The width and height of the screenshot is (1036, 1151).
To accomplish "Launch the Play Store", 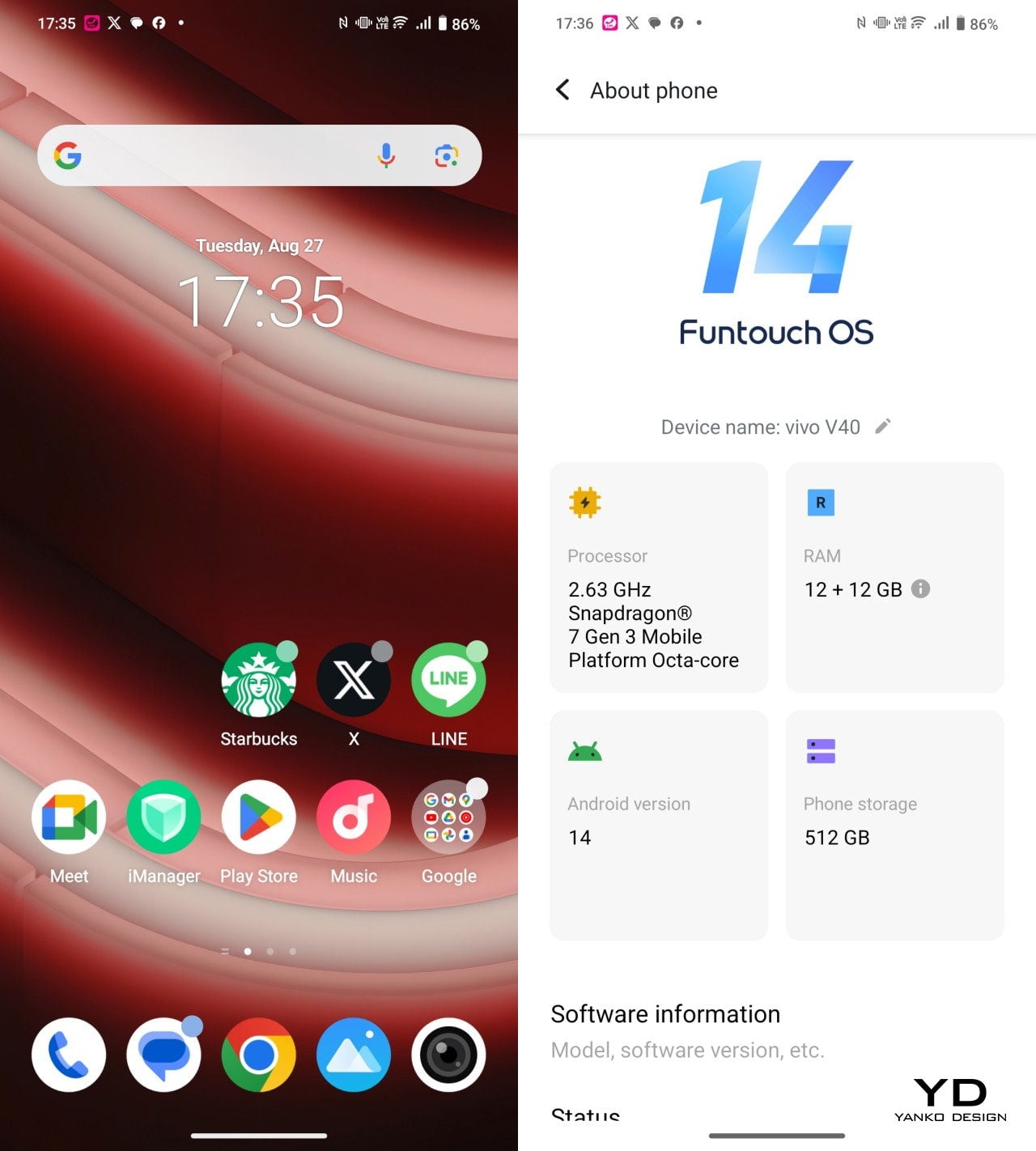I will (259, 818).
